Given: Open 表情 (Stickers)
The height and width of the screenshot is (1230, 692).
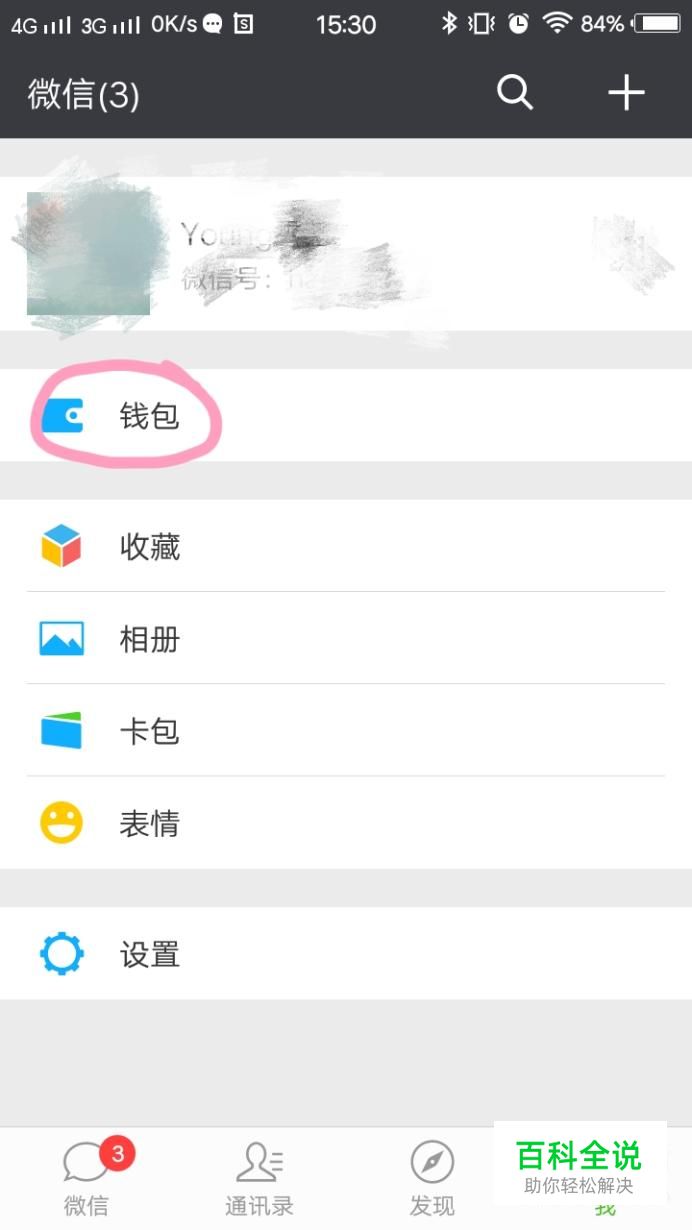Looking at the screenshot, I should (x=150, y=824).
